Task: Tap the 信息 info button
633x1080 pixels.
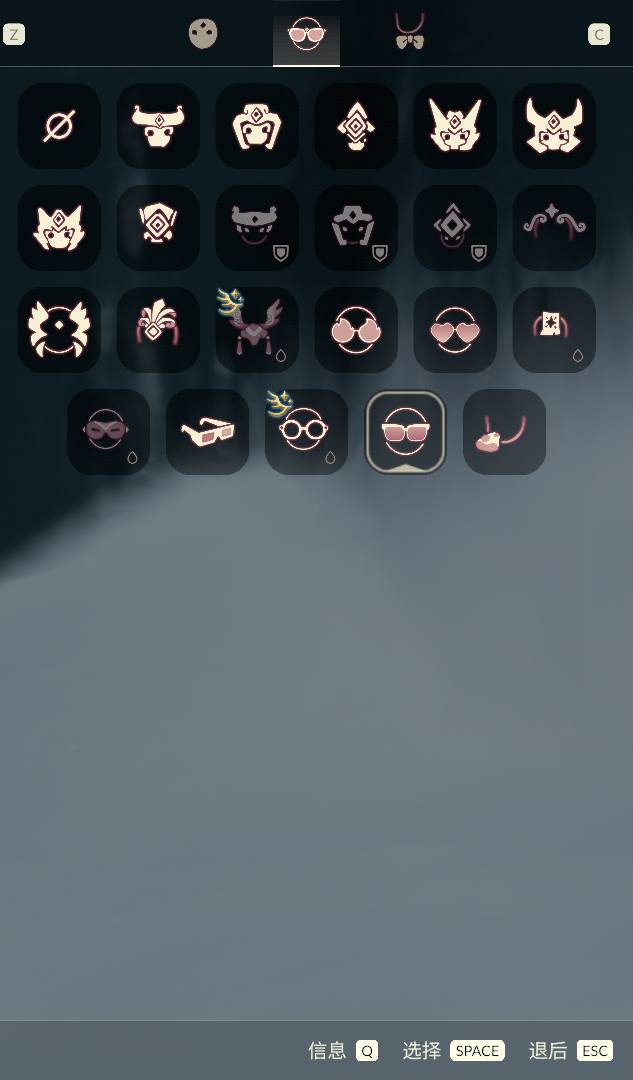Action: click(342, 1050)
